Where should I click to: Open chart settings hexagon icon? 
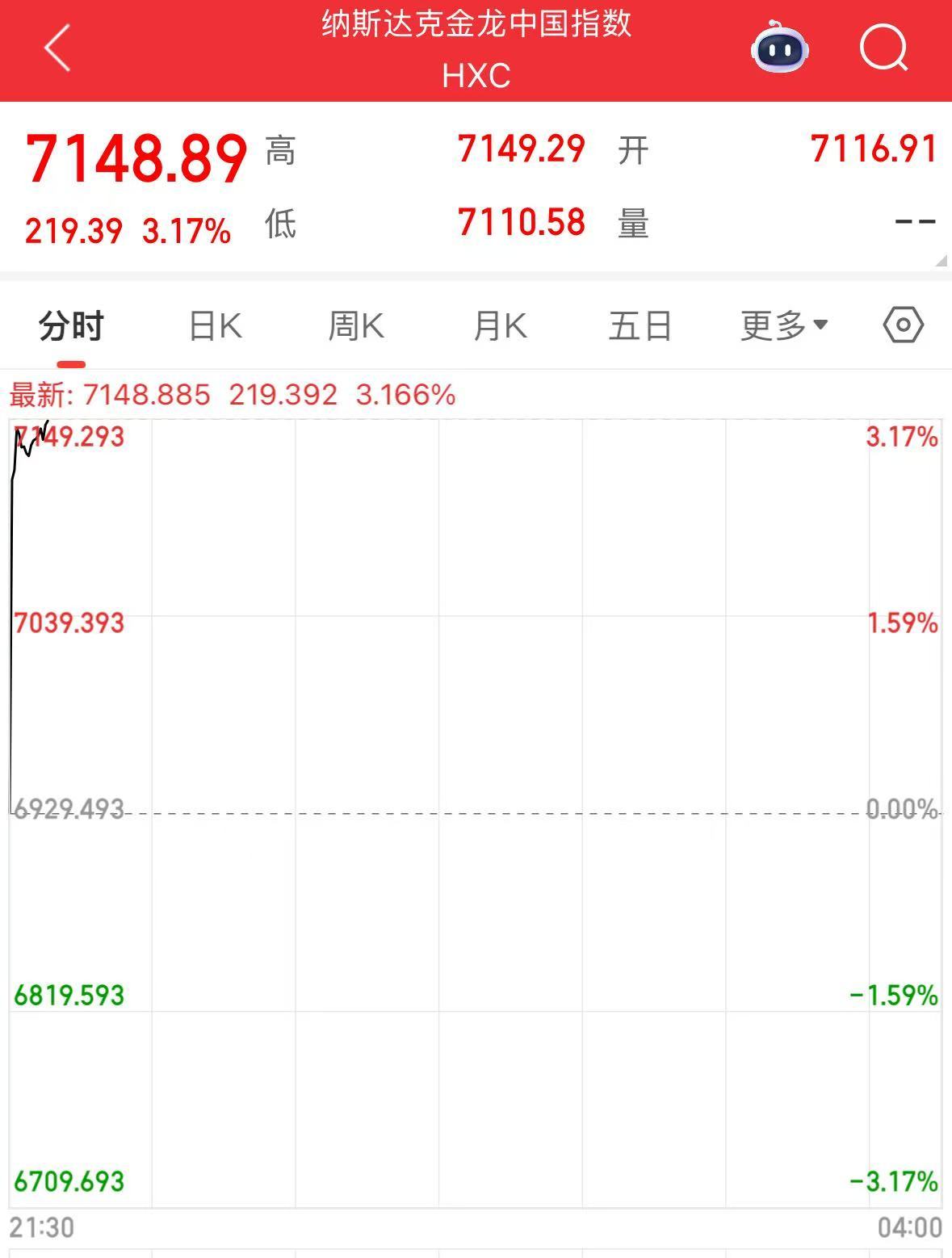(x=903, y=325)
